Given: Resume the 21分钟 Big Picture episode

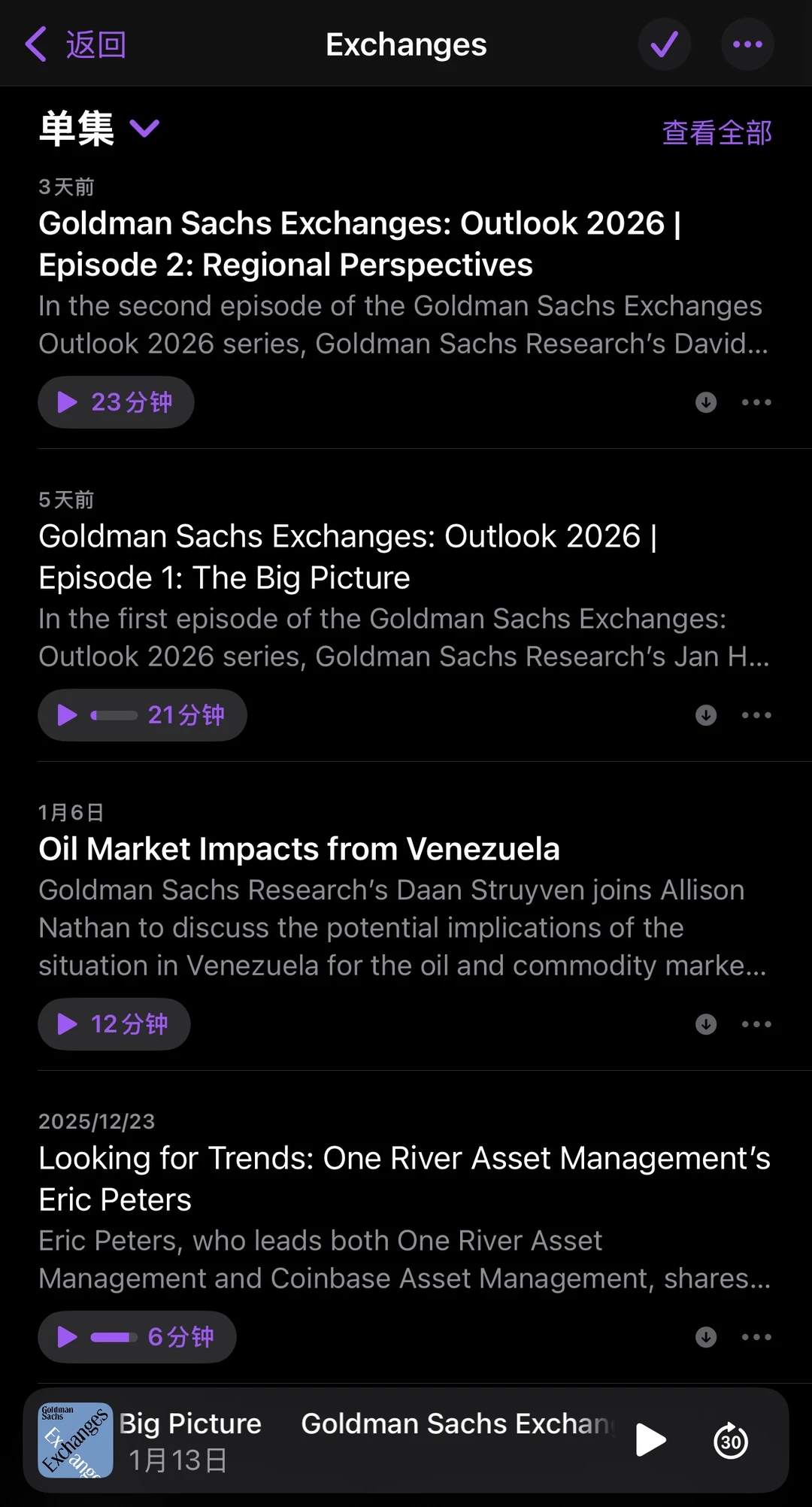Looking at the screenshot, I should 142,715.
